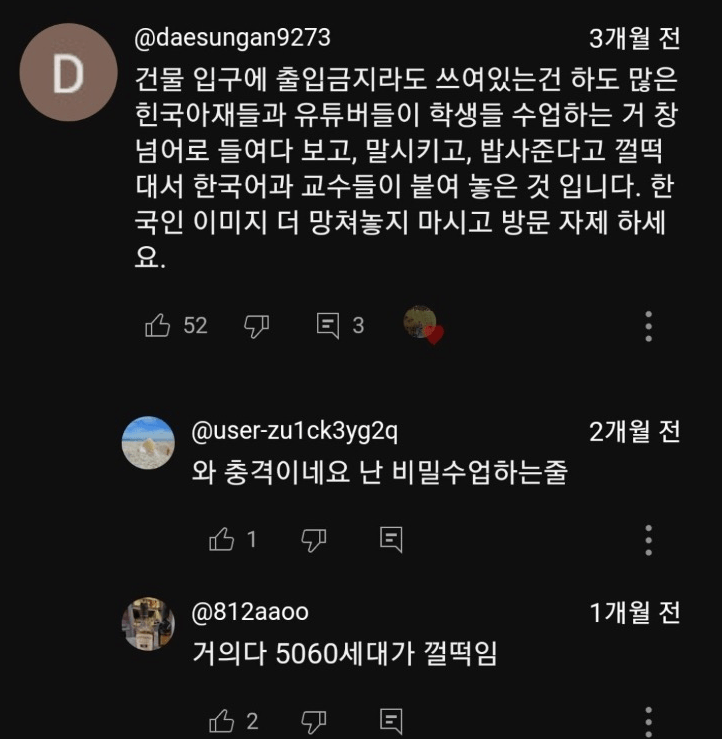The image size is (722, 739).
Task: Open @812aaoo's profile avatar
Action: pyautogui.click(x=148, y=624)
